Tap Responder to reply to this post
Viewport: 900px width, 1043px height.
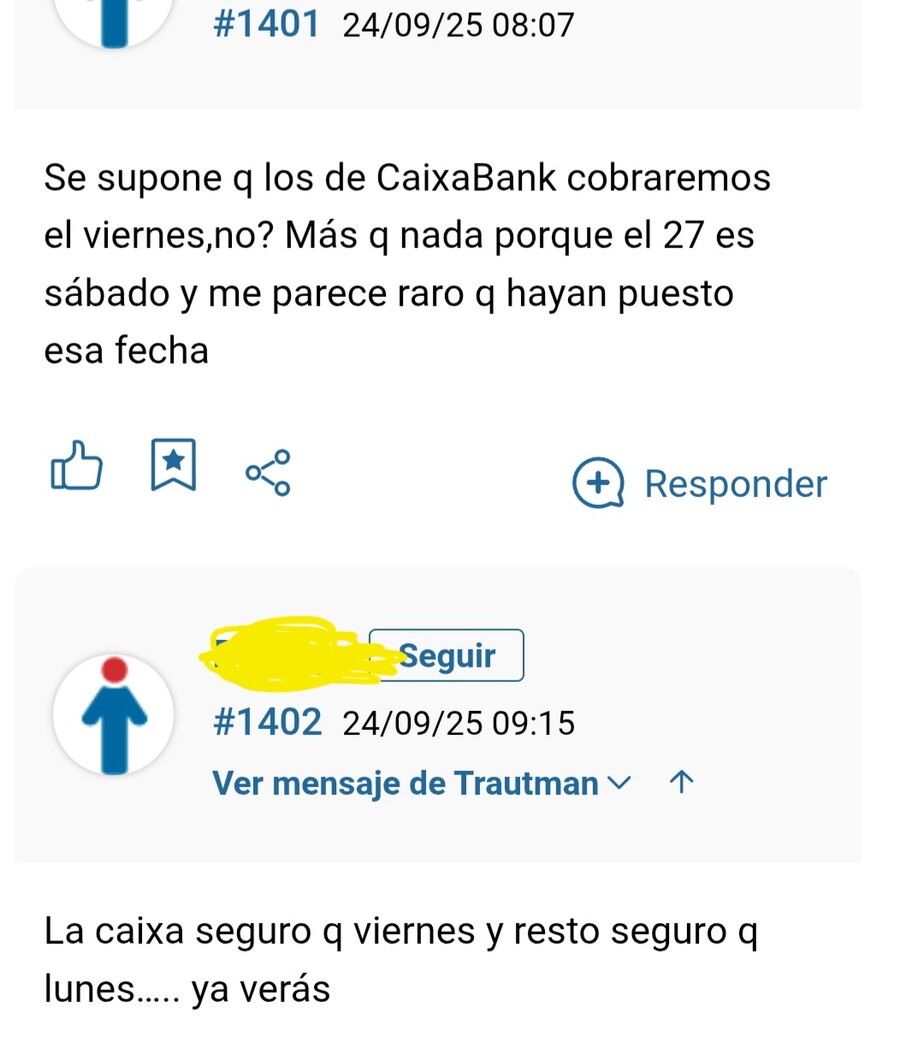coord(699,483)
